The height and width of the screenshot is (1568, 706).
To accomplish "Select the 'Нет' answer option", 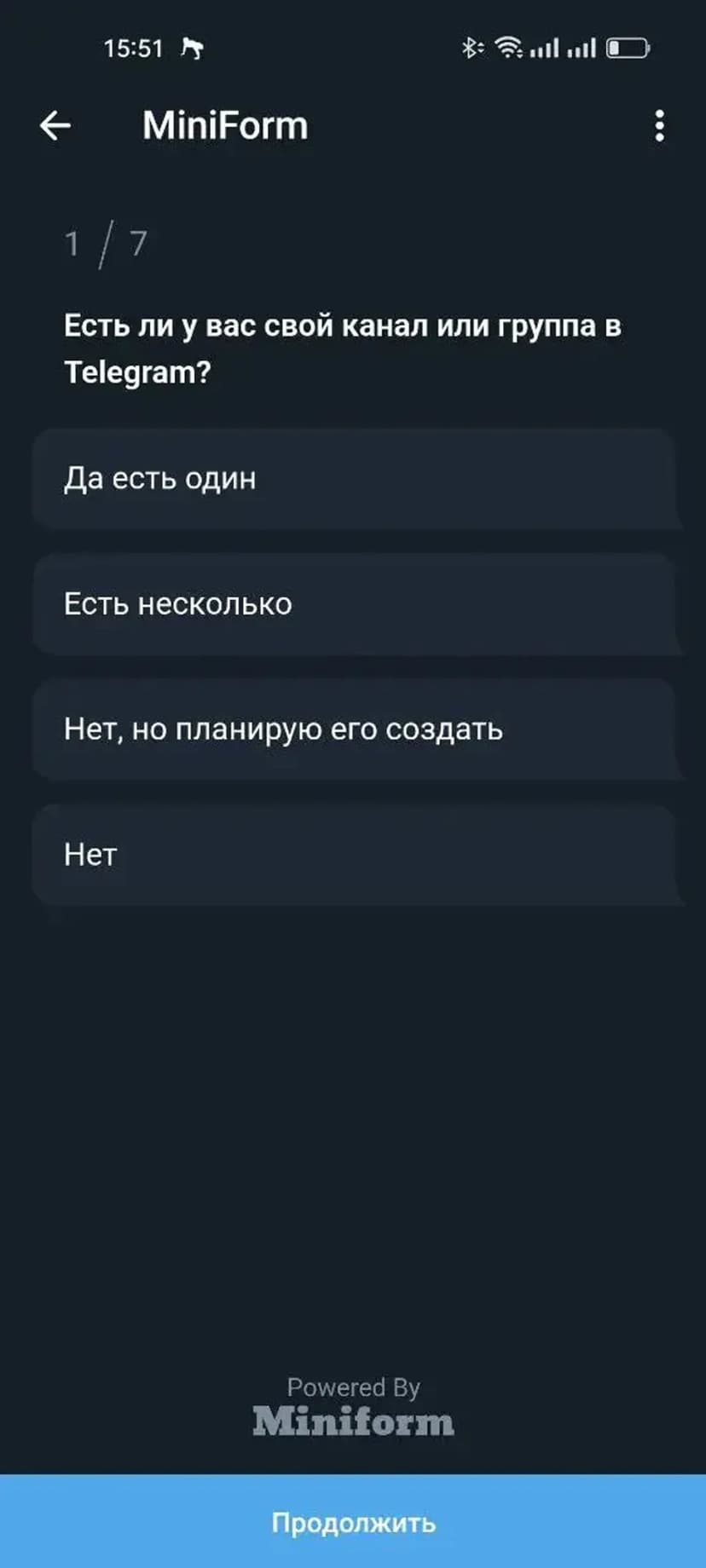I will coord(354,855).
